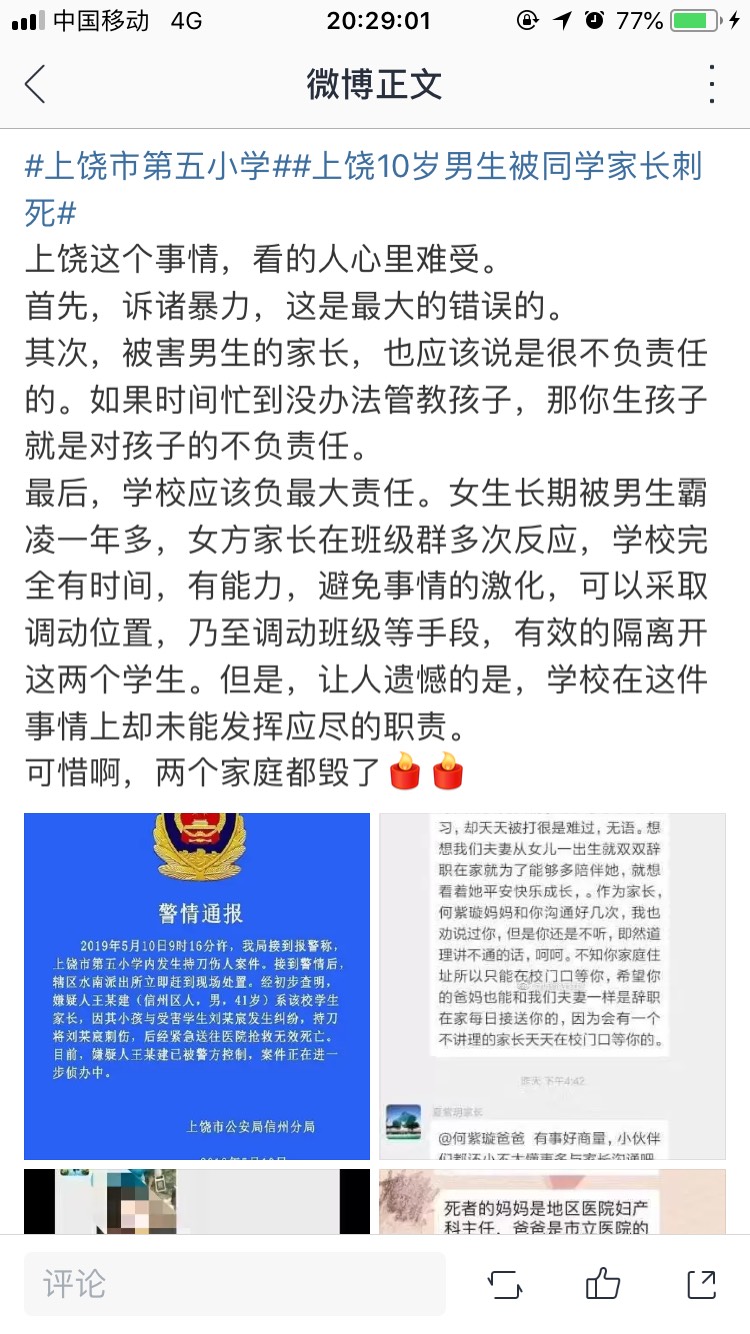This screenshot has width=750, height=1334.
Task: Open hashtag #上饶市第五小学#
Action: [x=160, y=166]
